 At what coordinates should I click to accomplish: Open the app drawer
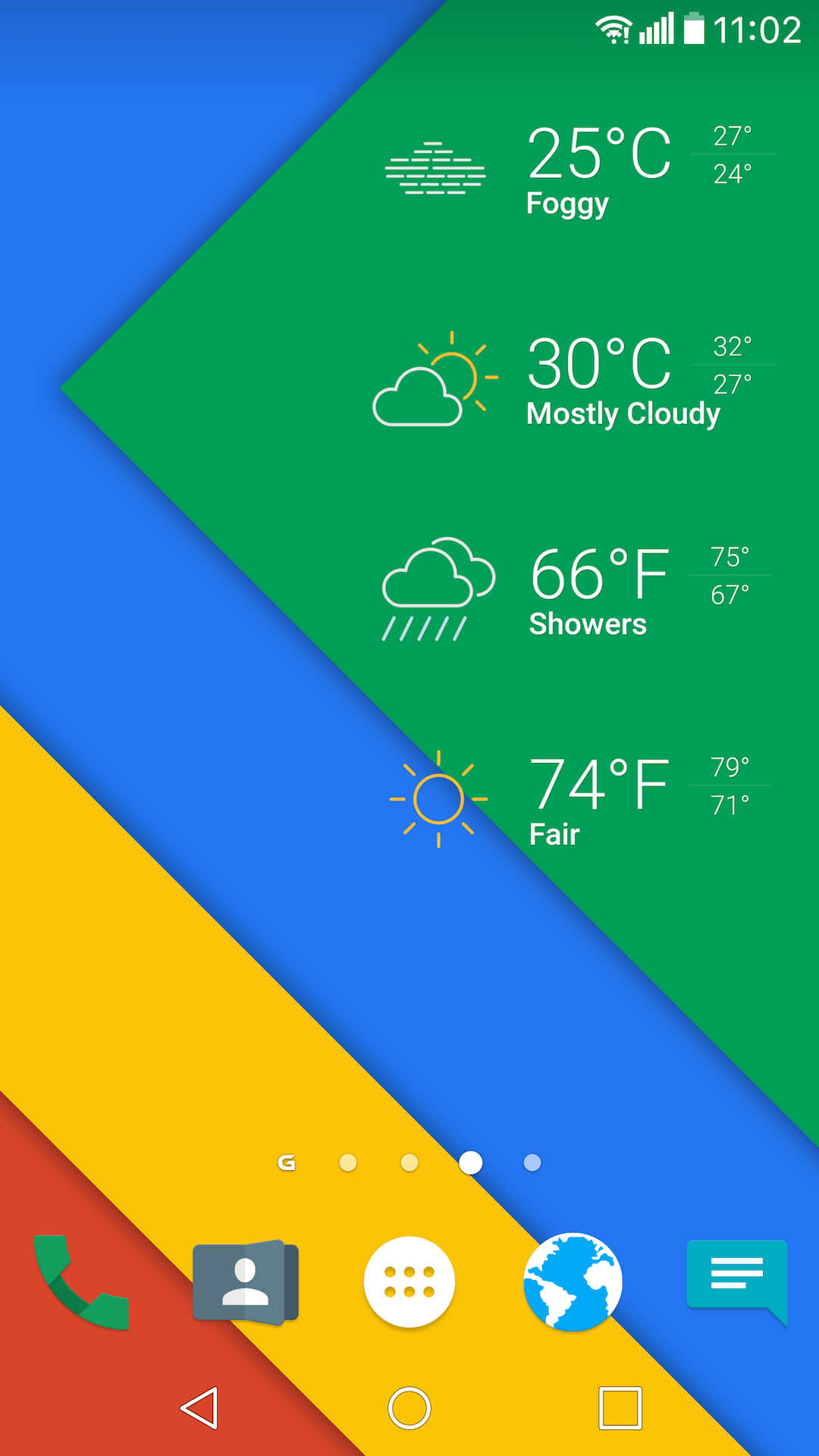point(409,1280)
